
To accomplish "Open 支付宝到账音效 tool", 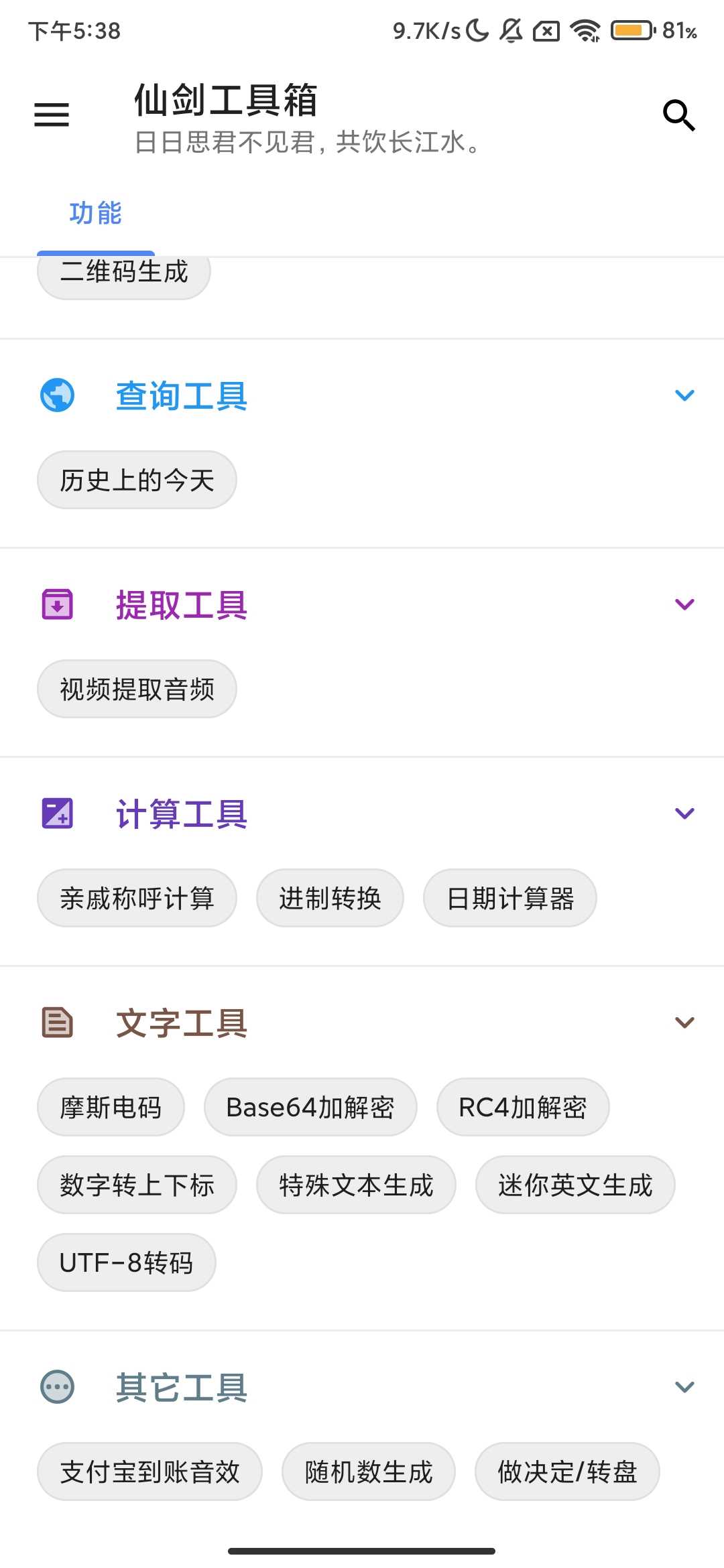I will (x=149, y=1472).
